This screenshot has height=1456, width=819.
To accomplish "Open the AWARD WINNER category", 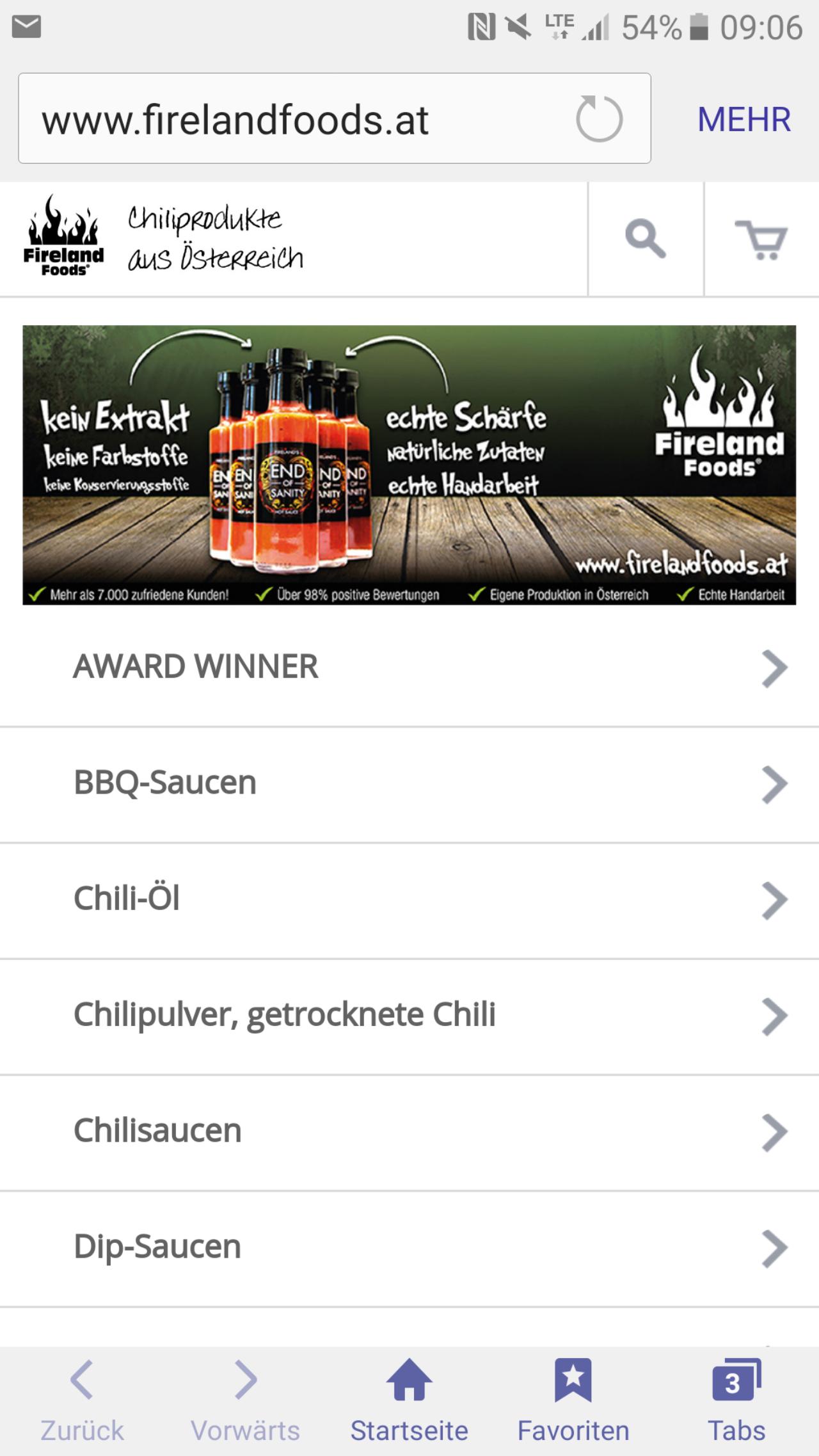I will (x=409, y=668).
